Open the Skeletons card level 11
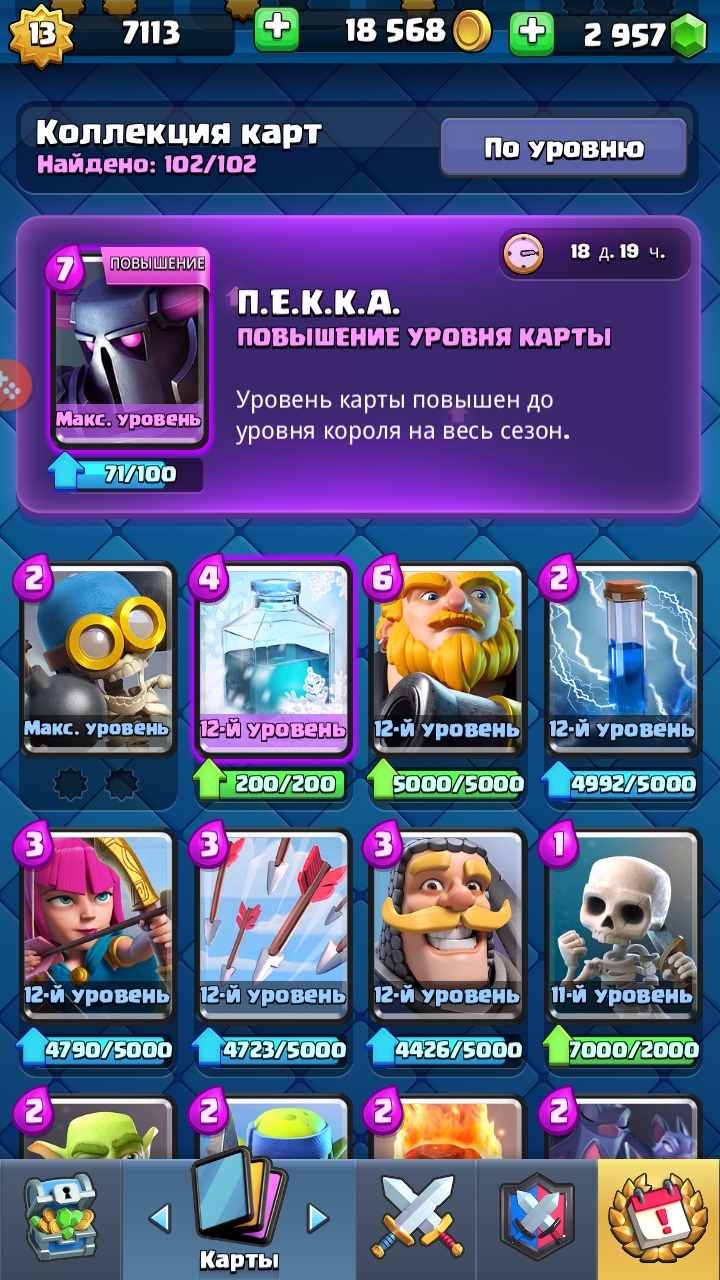The image size is (720, 1280). pyautogui.click(x=621, y=925)
